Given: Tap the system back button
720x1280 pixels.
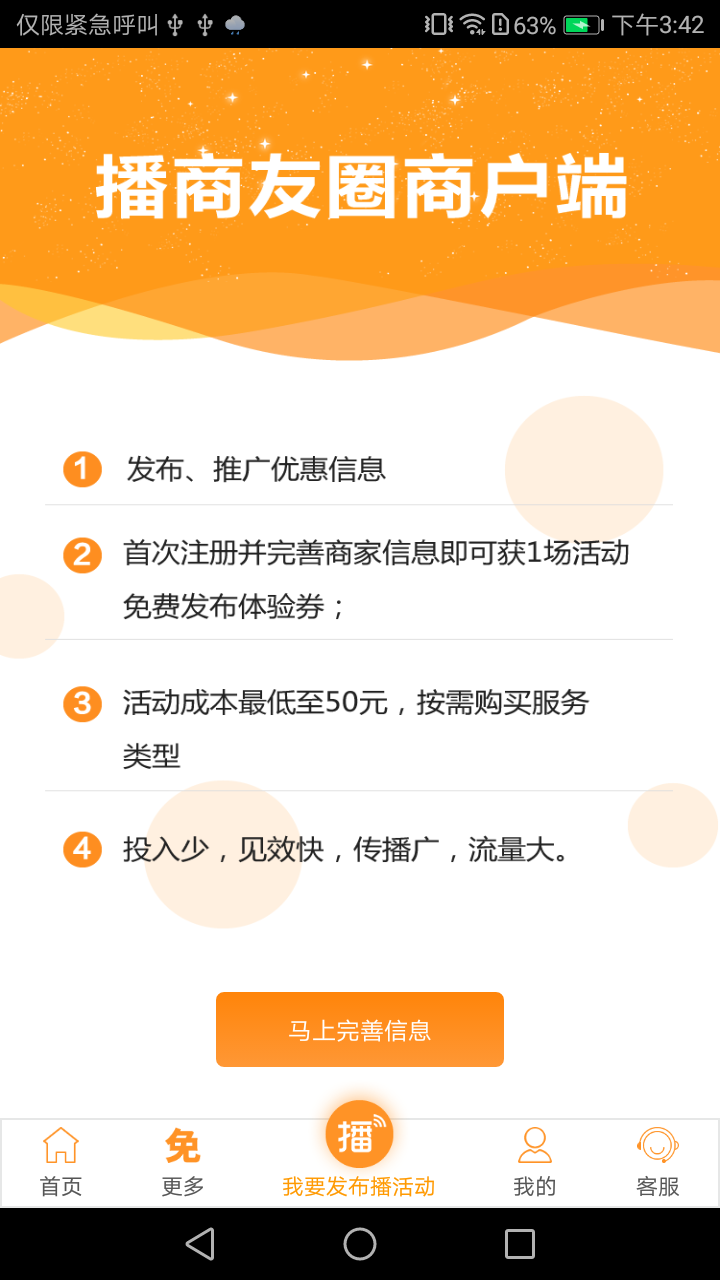Looking at the screenshot, I should click(x=200, y=1244).
